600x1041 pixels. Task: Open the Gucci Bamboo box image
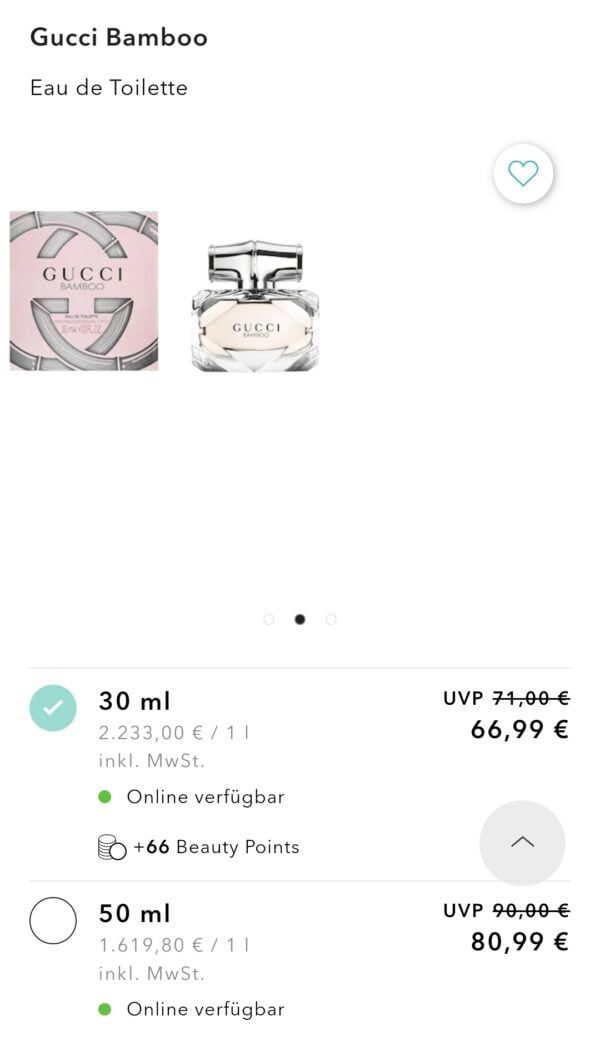point(84,291)
